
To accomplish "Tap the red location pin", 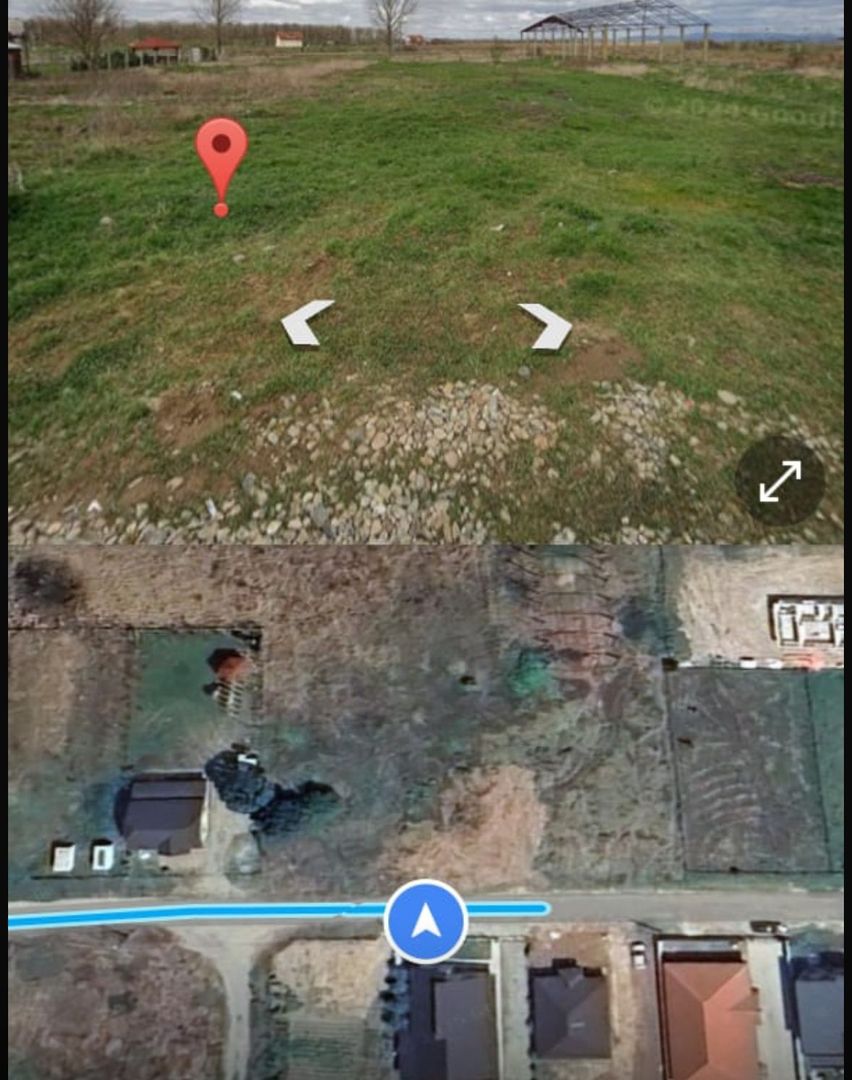I will click(x=221, y=158).
